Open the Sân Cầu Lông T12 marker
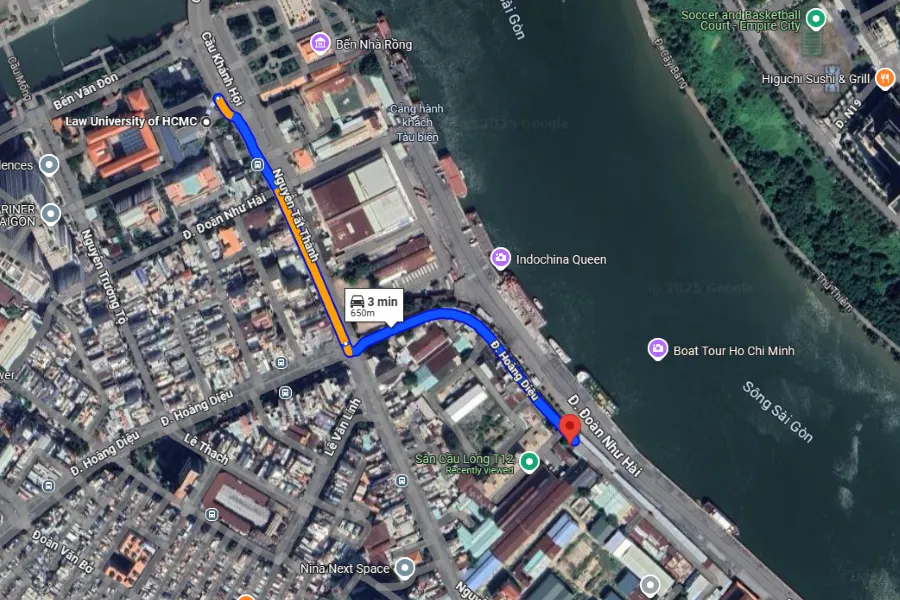The width and height of the screenshot is (900, 600). tap(529, 461)
